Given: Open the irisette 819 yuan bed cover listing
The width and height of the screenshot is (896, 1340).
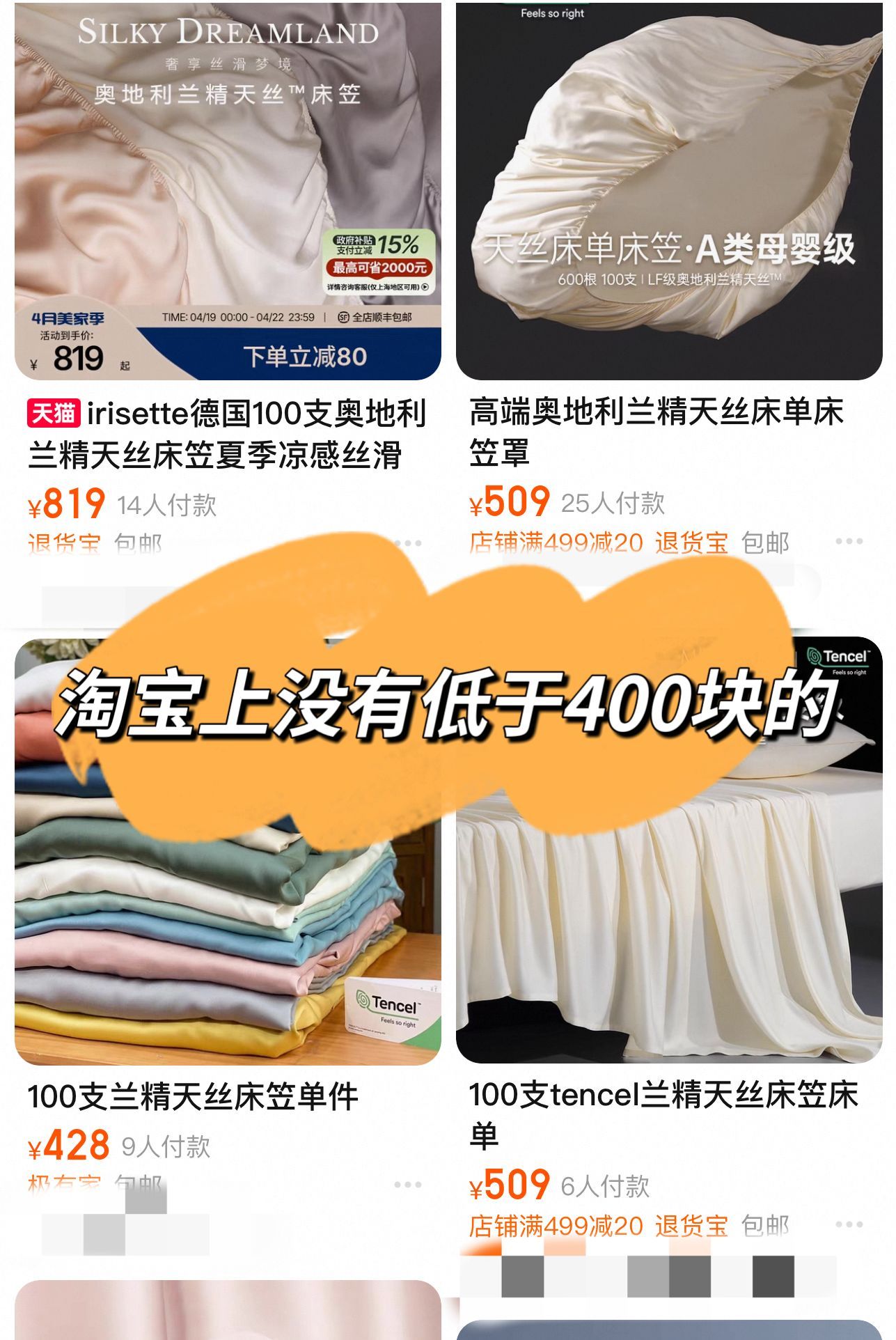Looking at the screenshot, I should [x=227, y=435].
